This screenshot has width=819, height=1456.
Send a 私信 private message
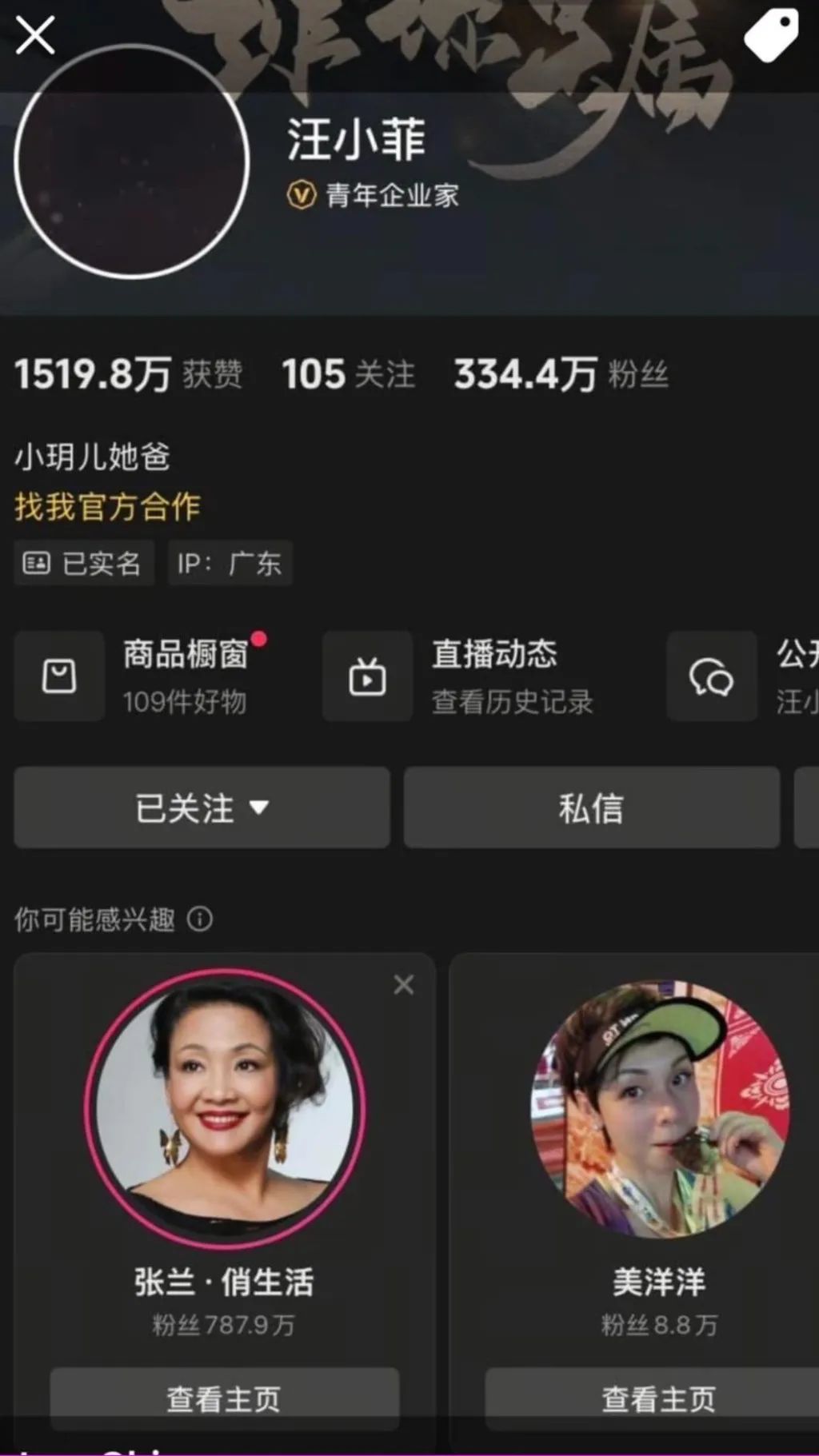point(591,808)
